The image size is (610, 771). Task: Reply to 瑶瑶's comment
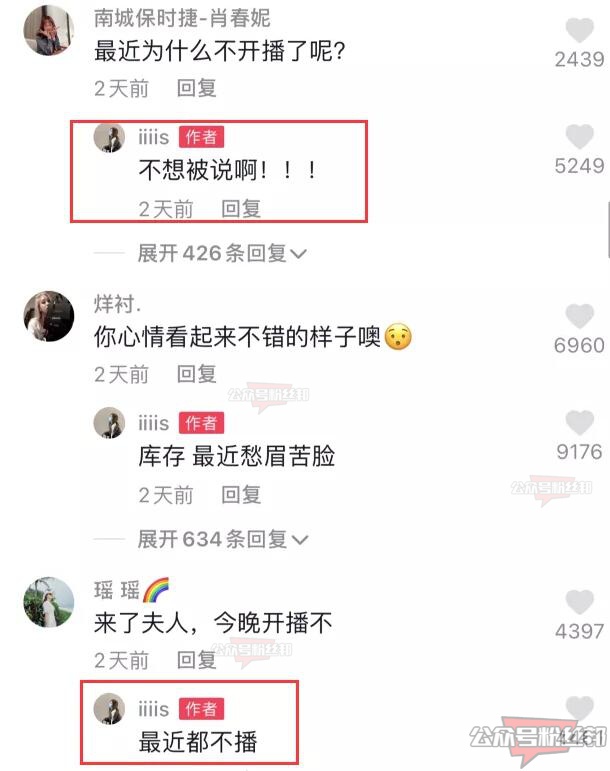tap(197, 659)
